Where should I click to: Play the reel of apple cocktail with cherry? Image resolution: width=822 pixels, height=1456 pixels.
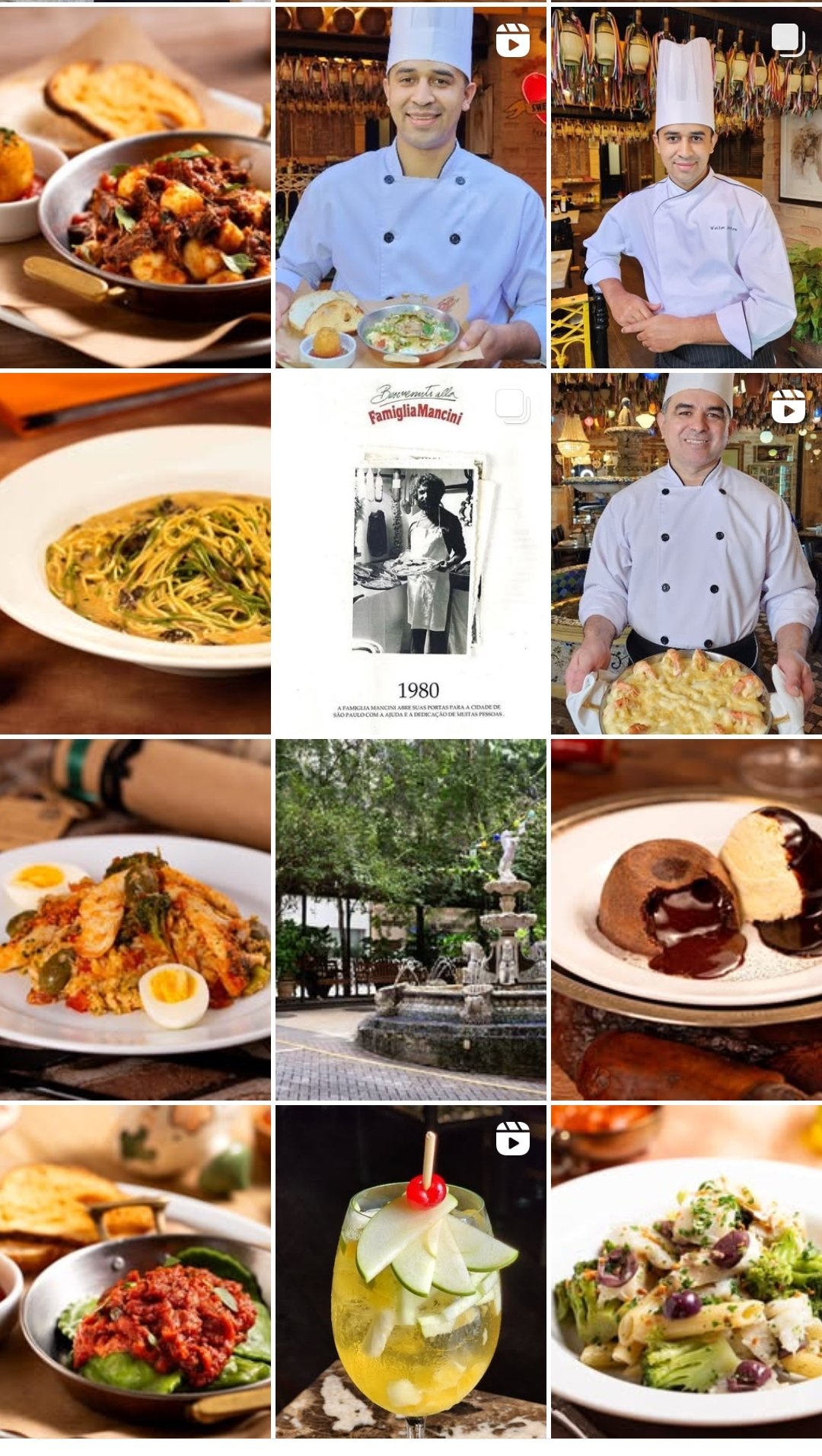click(410, 1271)
